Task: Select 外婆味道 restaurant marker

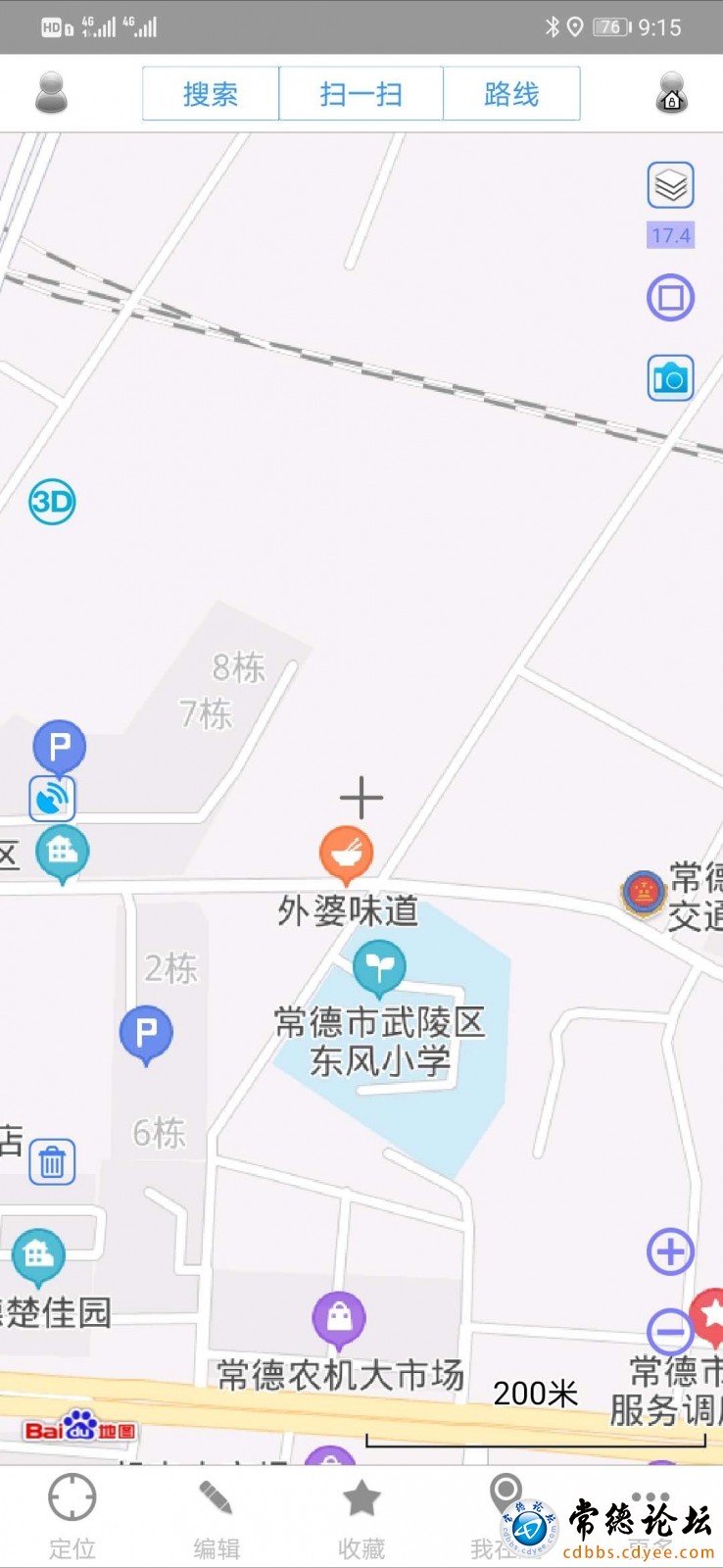Action: pyautogui.click(x=346, y=853)
